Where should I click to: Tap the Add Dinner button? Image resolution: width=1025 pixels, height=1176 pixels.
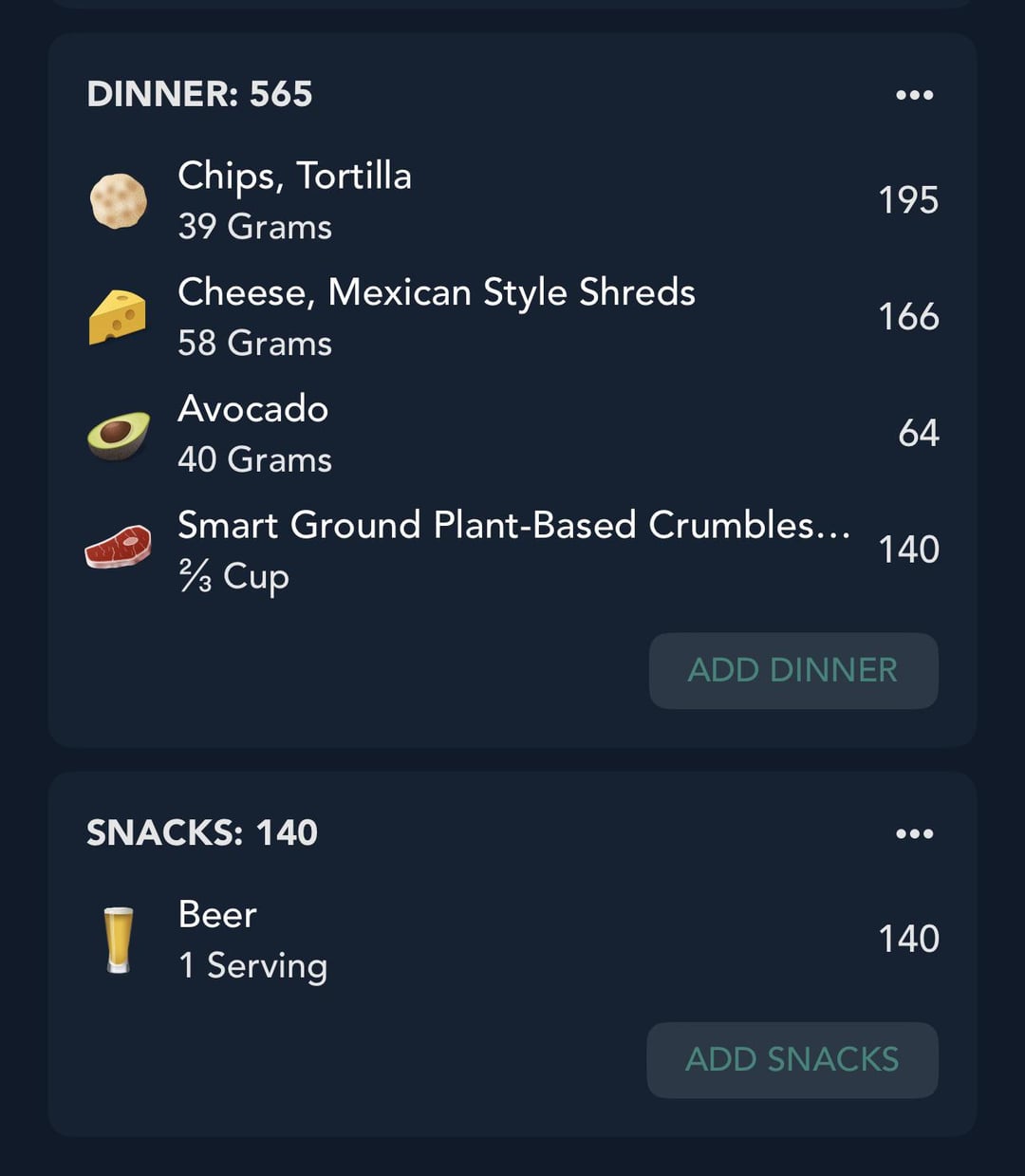[792, 670]
